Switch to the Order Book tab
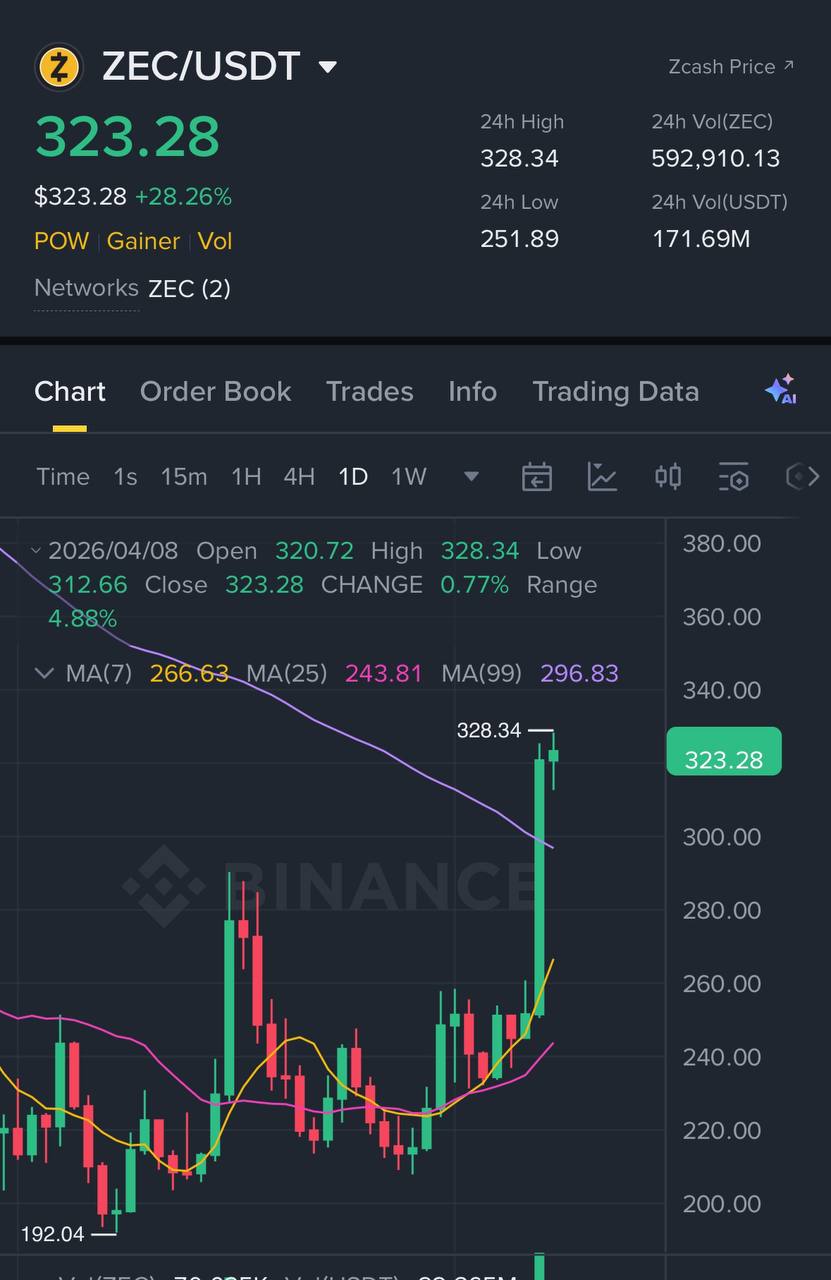The width and height of the screenshot is (831, 1280). click(x=215, y=391)
